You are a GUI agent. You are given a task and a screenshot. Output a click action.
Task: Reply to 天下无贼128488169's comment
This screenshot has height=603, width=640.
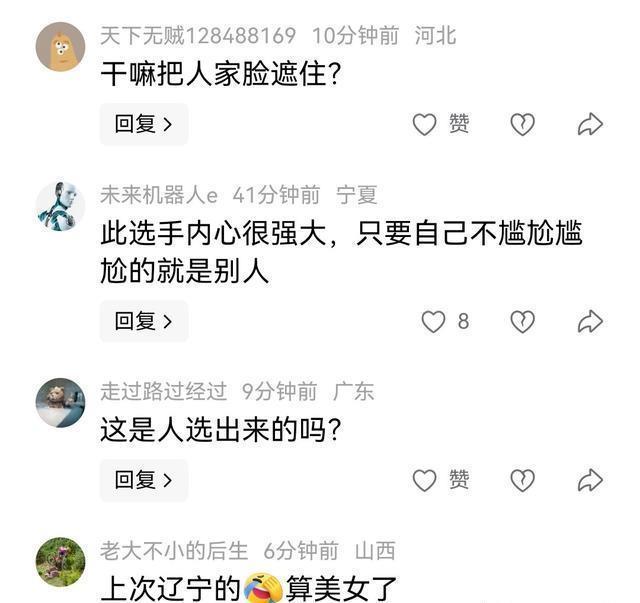tap(144, 124)
